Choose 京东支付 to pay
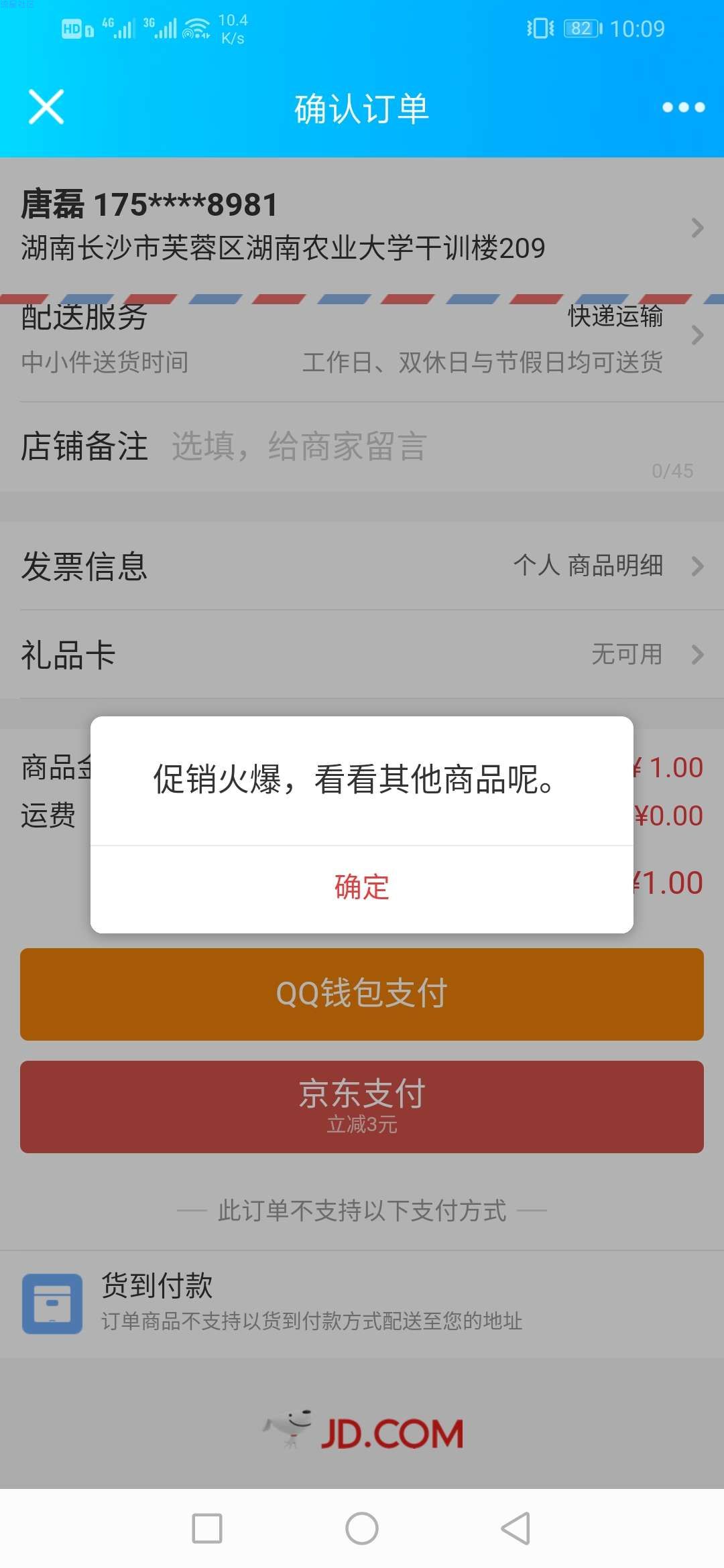The image size is (724, 1568). tap(362, 1106)
